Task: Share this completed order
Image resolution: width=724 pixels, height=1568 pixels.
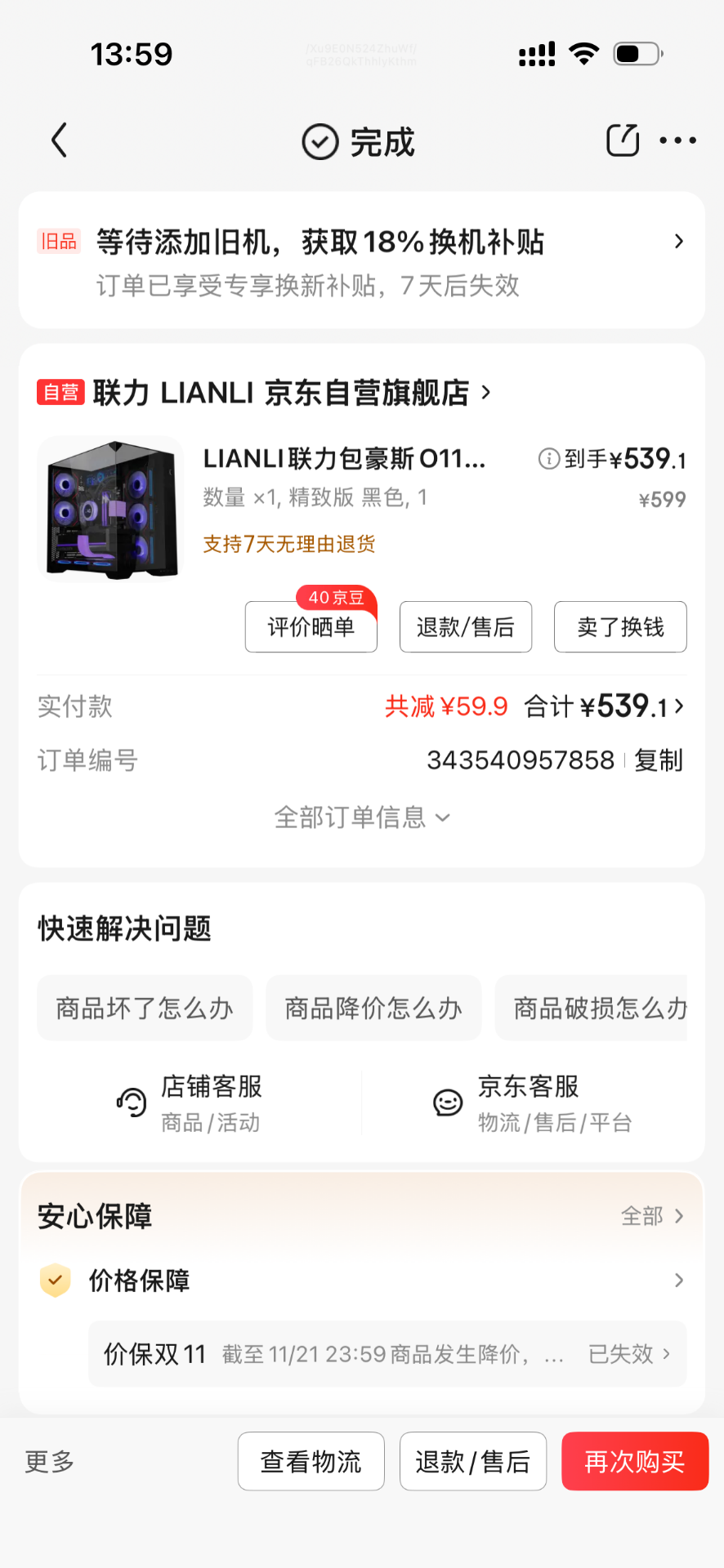Action: pos(622,140)
